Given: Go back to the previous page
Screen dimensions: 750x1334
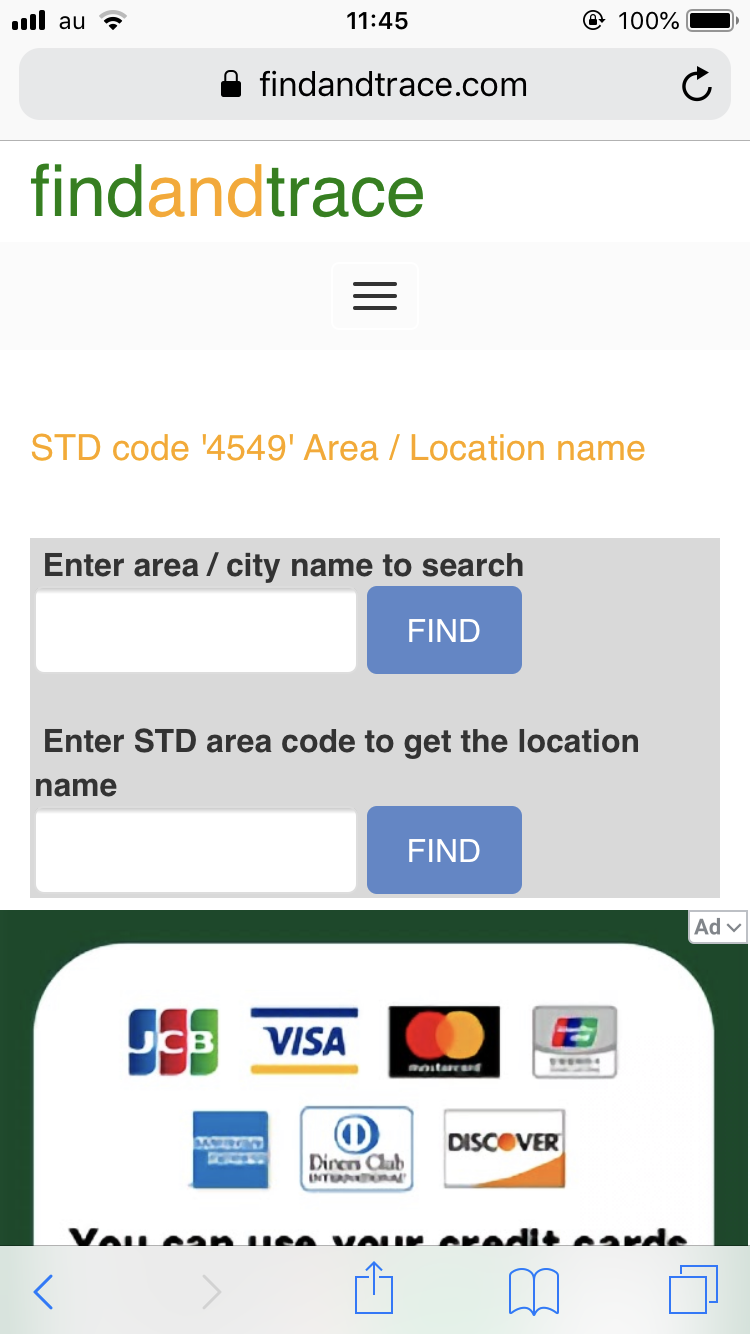Looking at the screenshot, I should [43, 1292].
